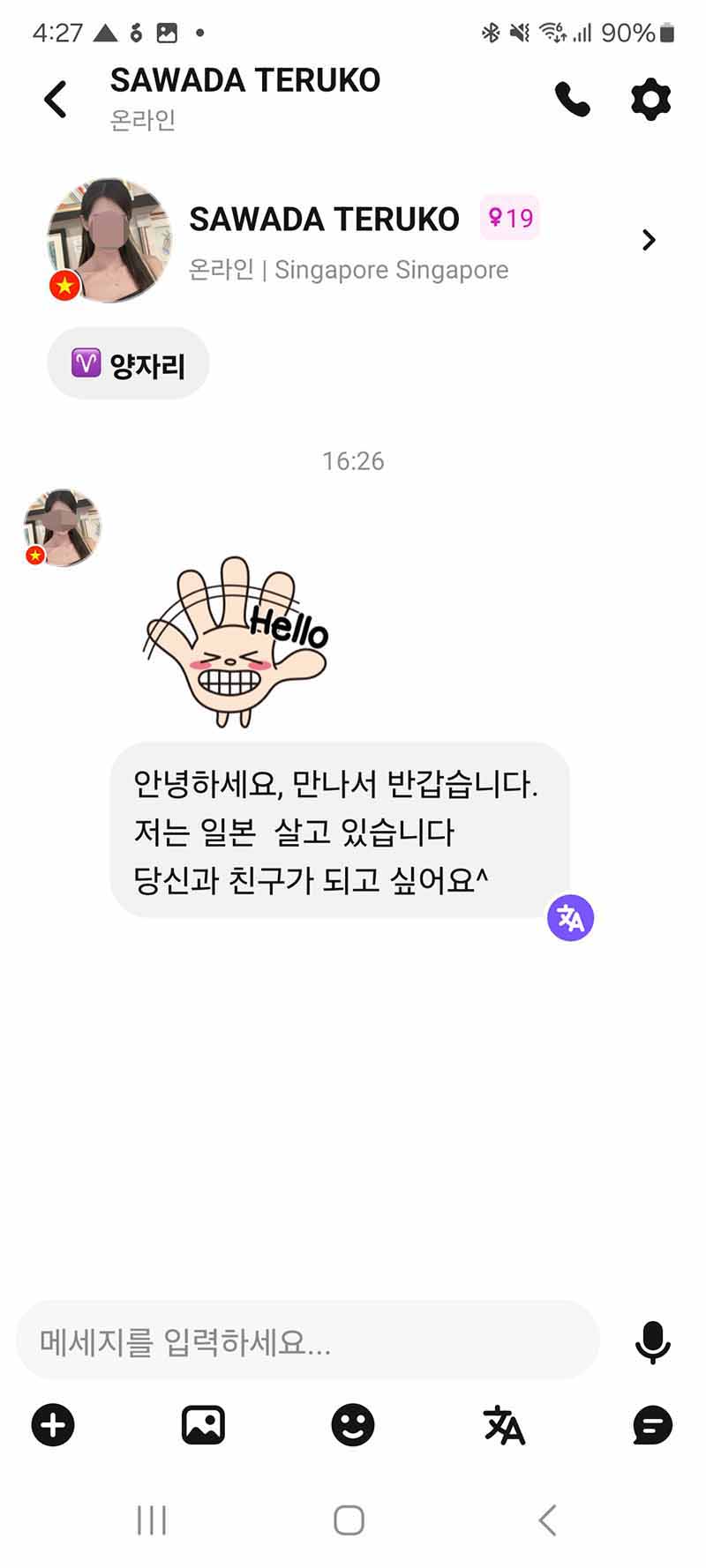View SAWADA TERUKO's large profile photo
This screenshot has width=706, height=1568.
[x=109, y=240]
